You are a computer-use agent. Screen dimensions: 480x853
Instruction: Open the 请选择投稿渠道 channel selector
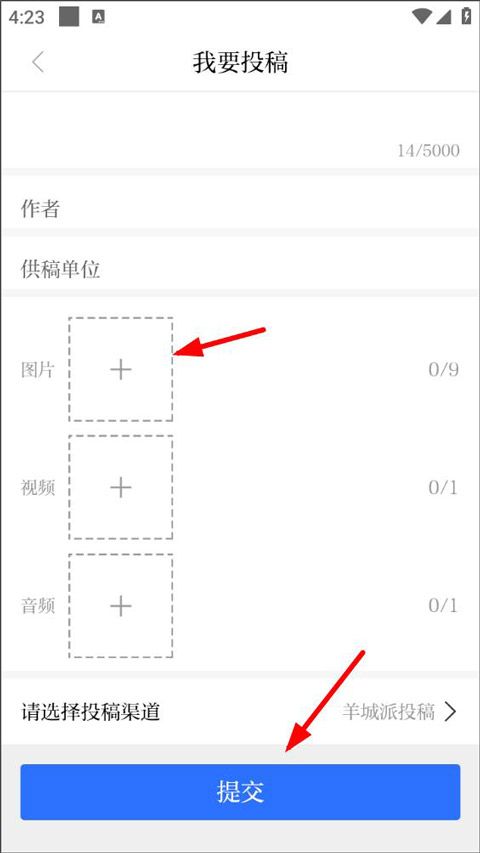point(240,712)
